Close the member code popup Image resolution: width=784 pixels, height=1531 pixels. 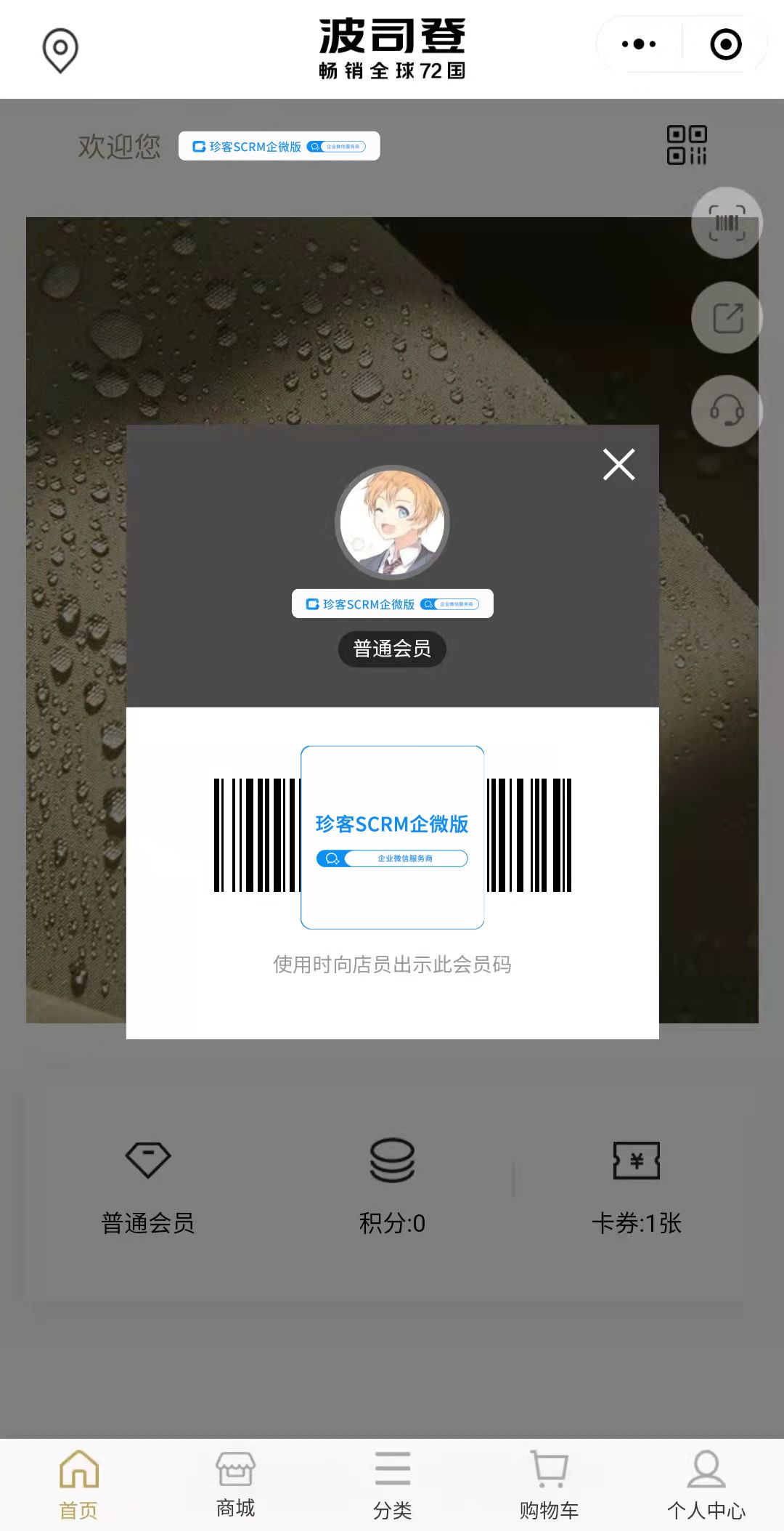click(x=618, y=465)
